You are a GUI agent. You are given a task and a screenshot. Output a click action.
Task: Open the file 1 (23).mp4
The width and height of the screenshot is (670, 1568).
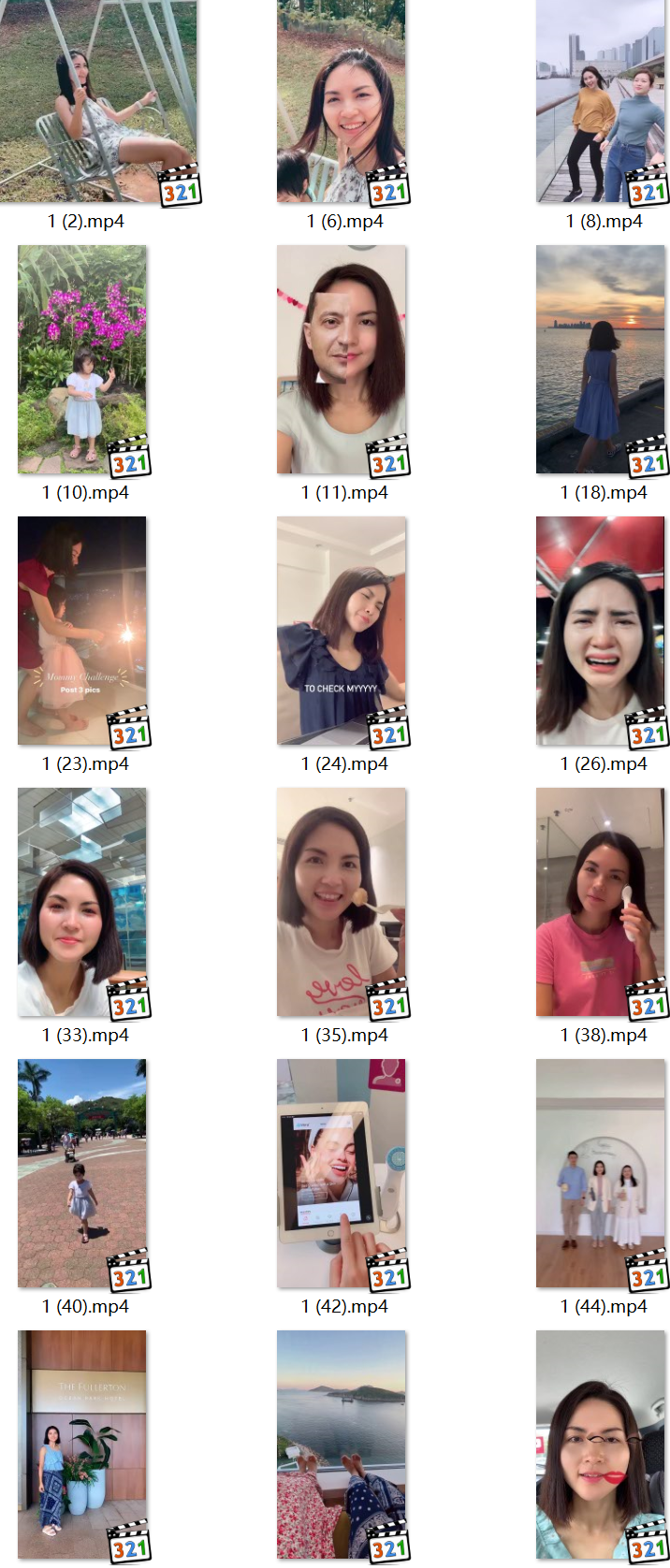coord(82,631)
